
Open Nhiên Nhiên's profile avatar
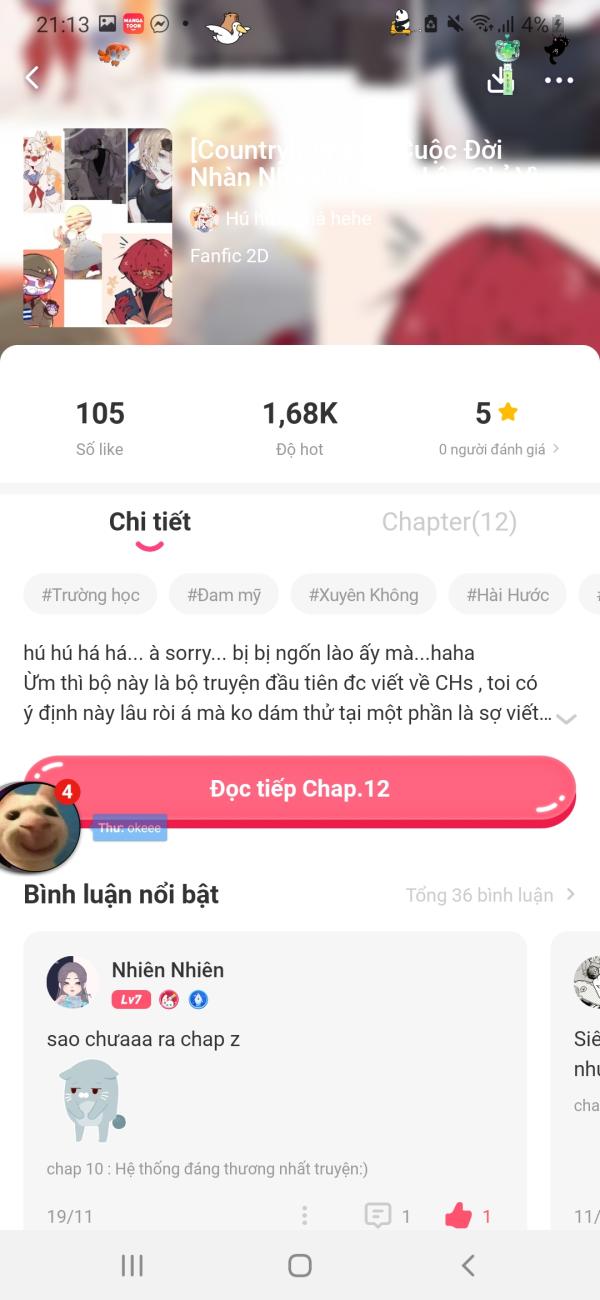(72, 981)
